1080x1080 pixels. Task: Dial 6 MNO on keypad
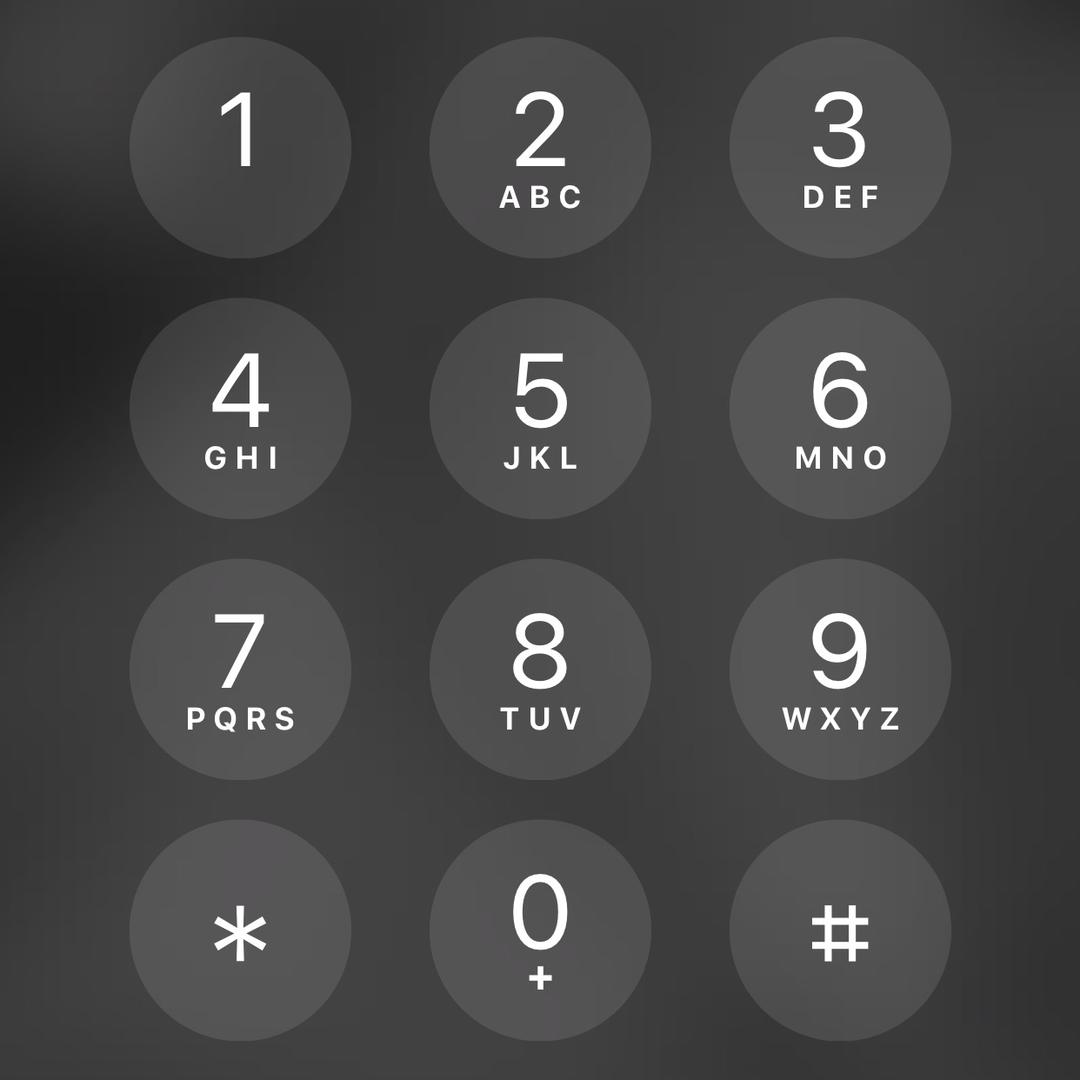pyautogui.click(x=840, y=409)
